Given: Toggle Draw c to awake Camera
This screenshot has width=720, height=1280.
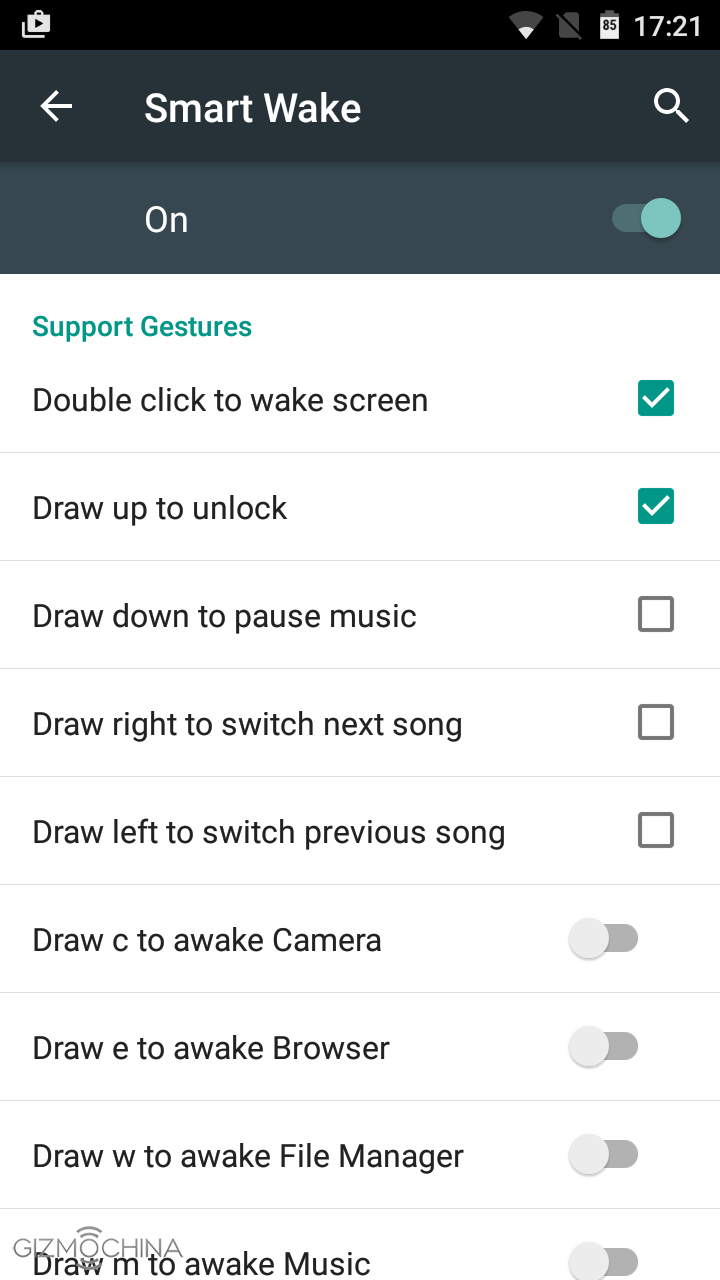Looking at the screenshot, I should click(603, 939).
